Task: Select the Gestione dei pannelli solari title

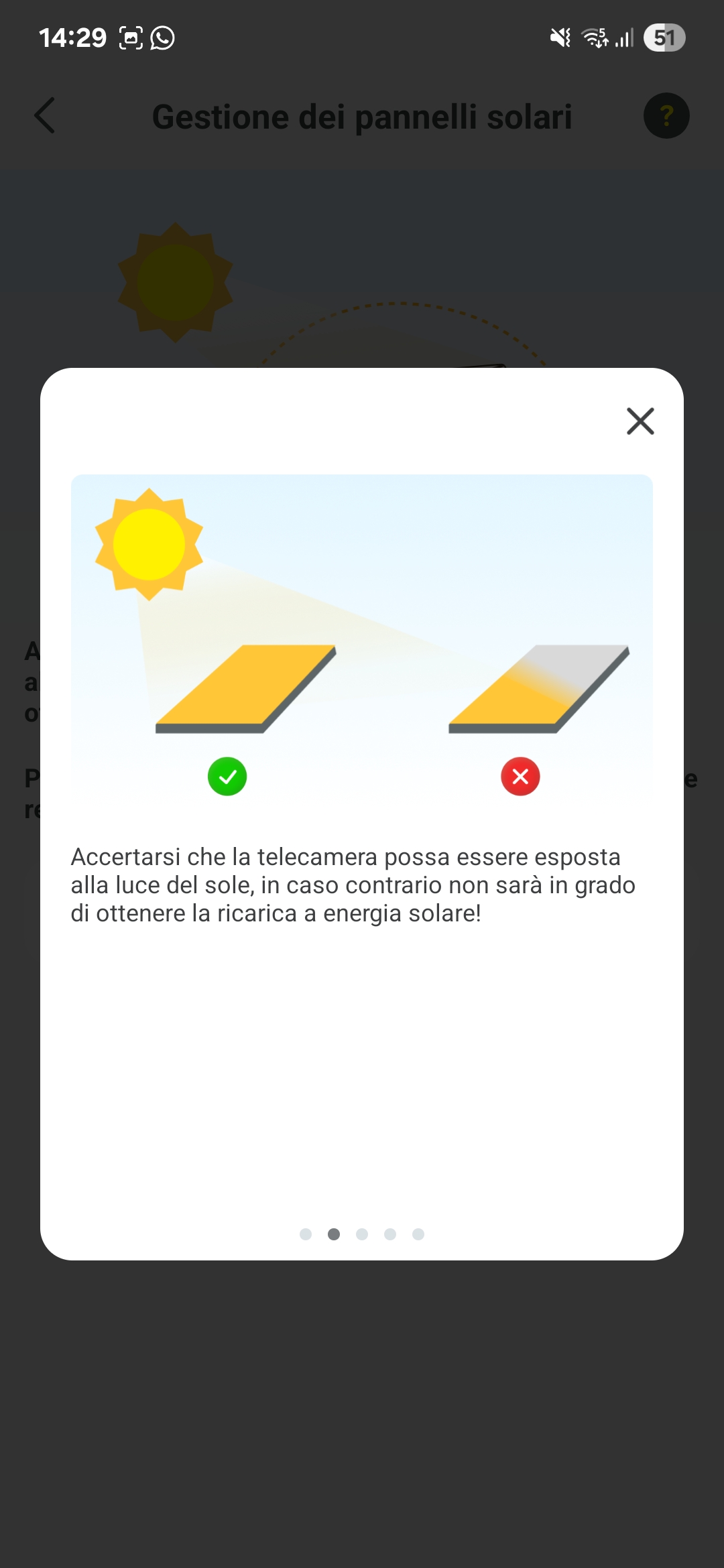Action: (362, 116)
